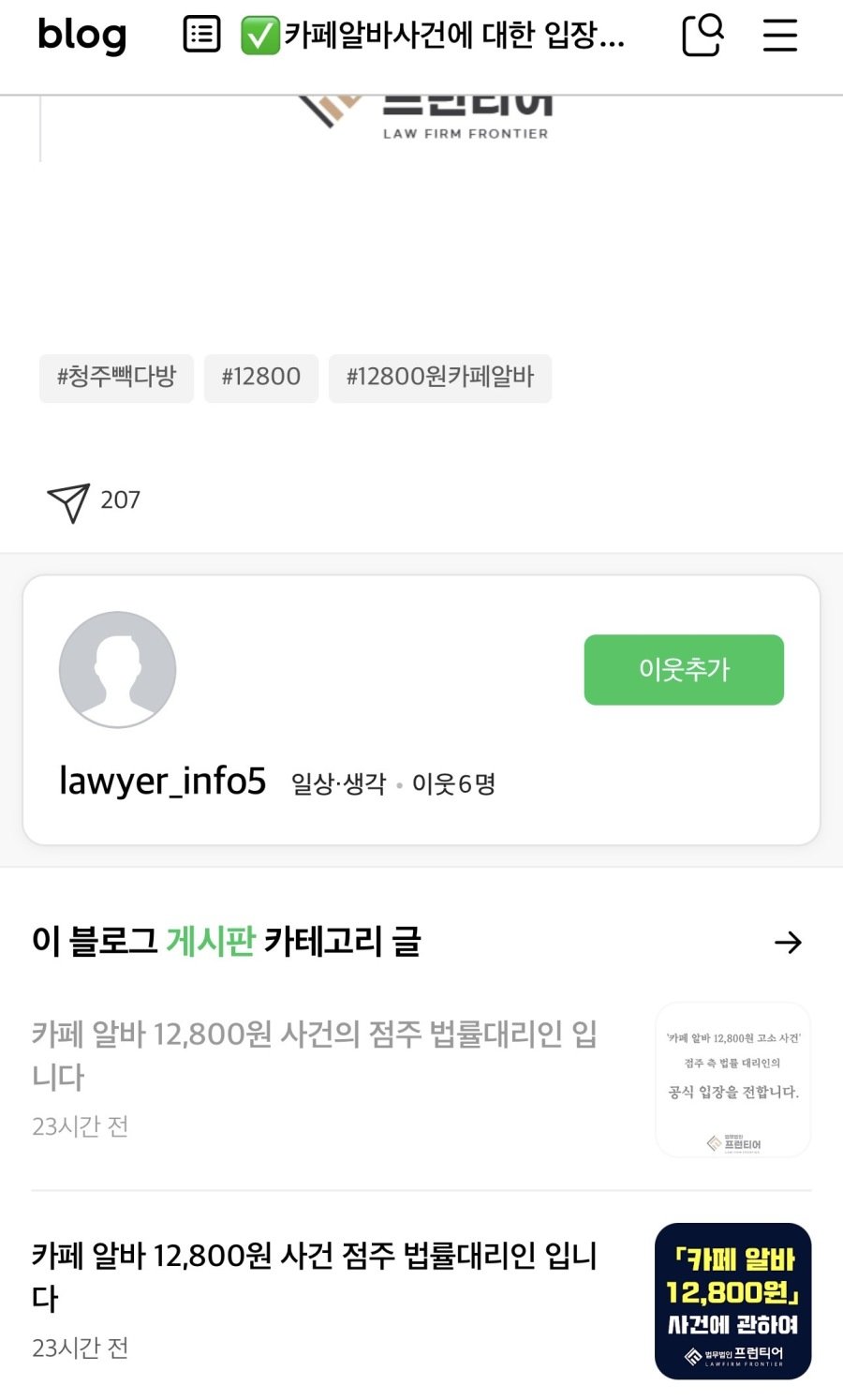Open the Naver blog home logo
843x1400 pixels.
82,36
